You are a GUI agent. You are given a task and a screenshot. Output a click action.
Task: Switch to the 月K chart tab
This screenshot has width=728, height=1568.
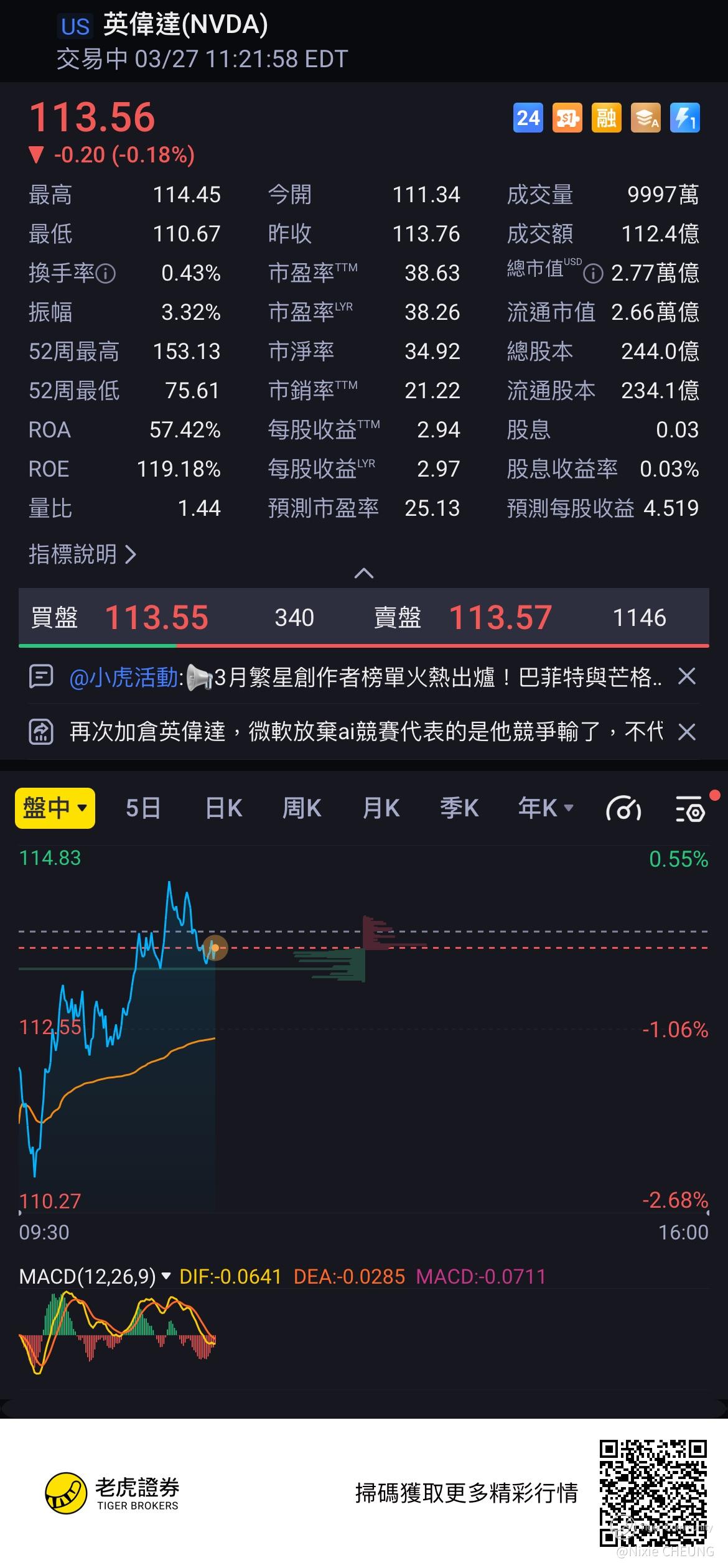381,808
